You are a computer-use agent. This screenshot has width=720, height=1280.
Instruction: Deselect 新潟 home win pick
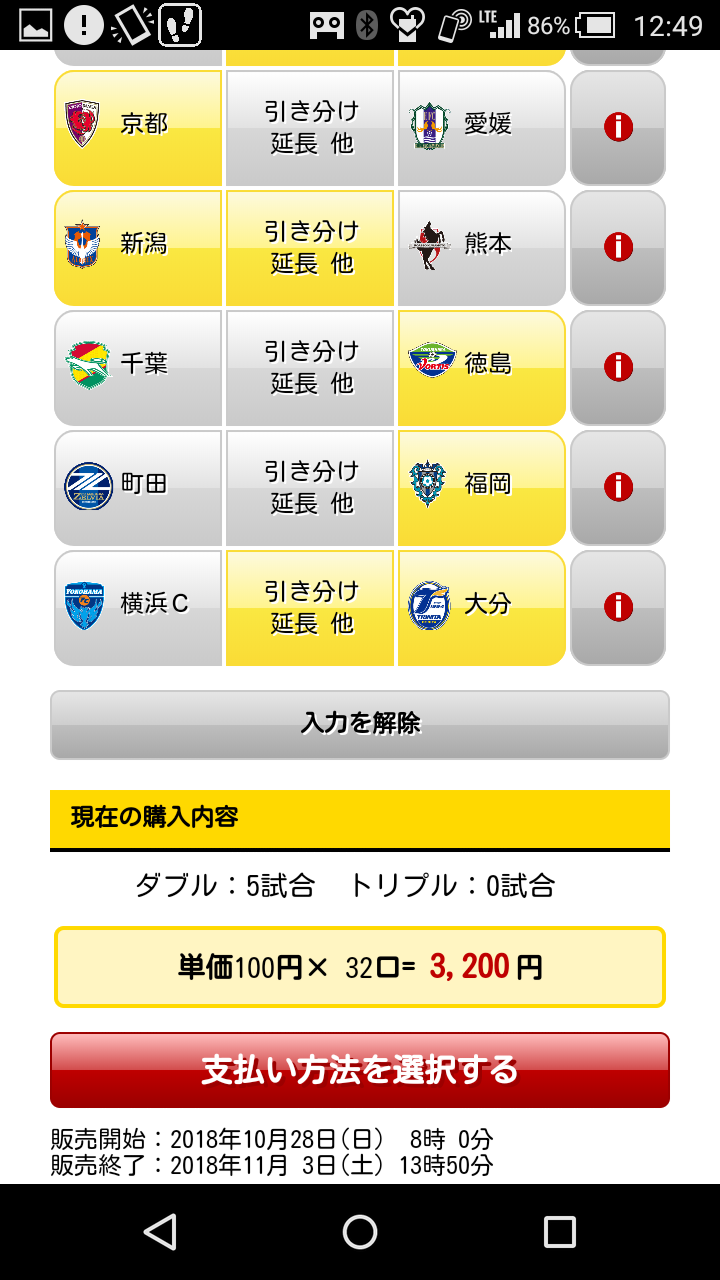pos(138,247)
